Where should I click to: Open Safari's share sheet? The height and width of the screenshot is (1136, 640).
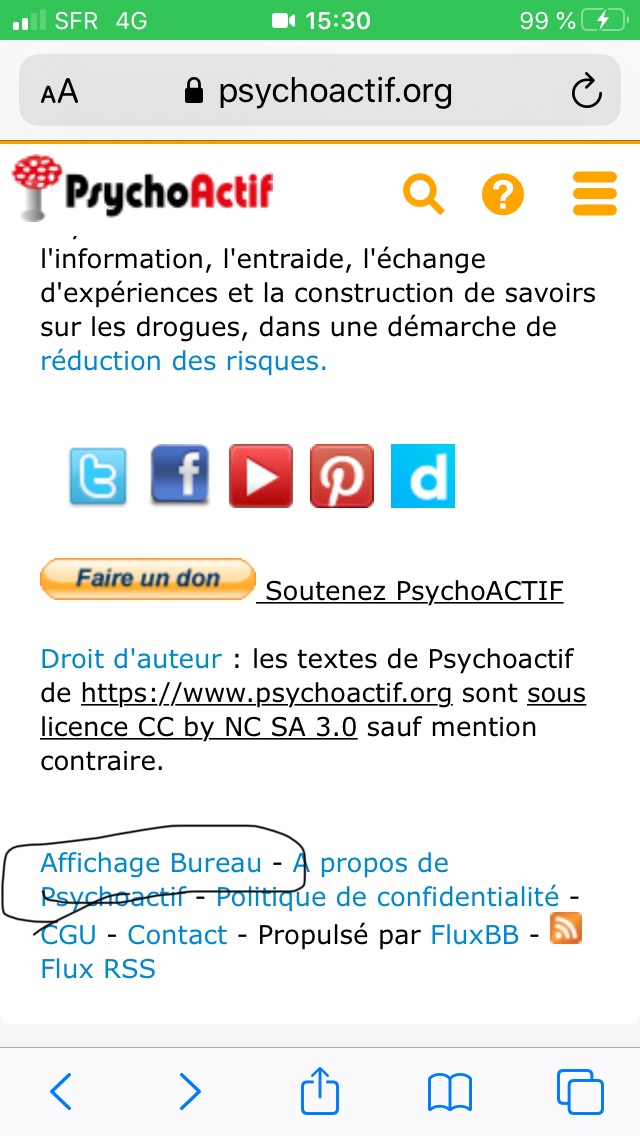(320, 1092)
